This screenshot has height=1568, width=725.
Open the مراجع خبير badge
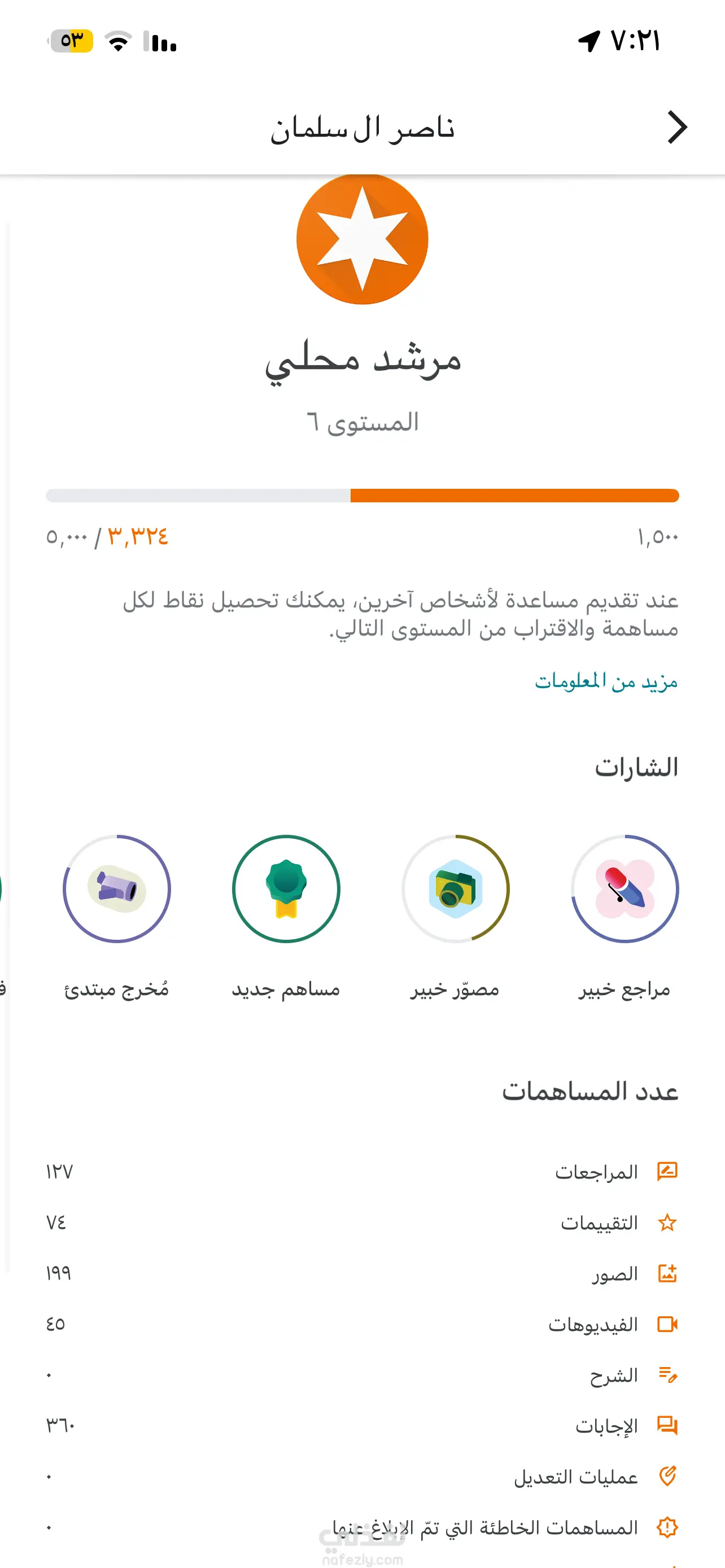click(x=624, y=888)
